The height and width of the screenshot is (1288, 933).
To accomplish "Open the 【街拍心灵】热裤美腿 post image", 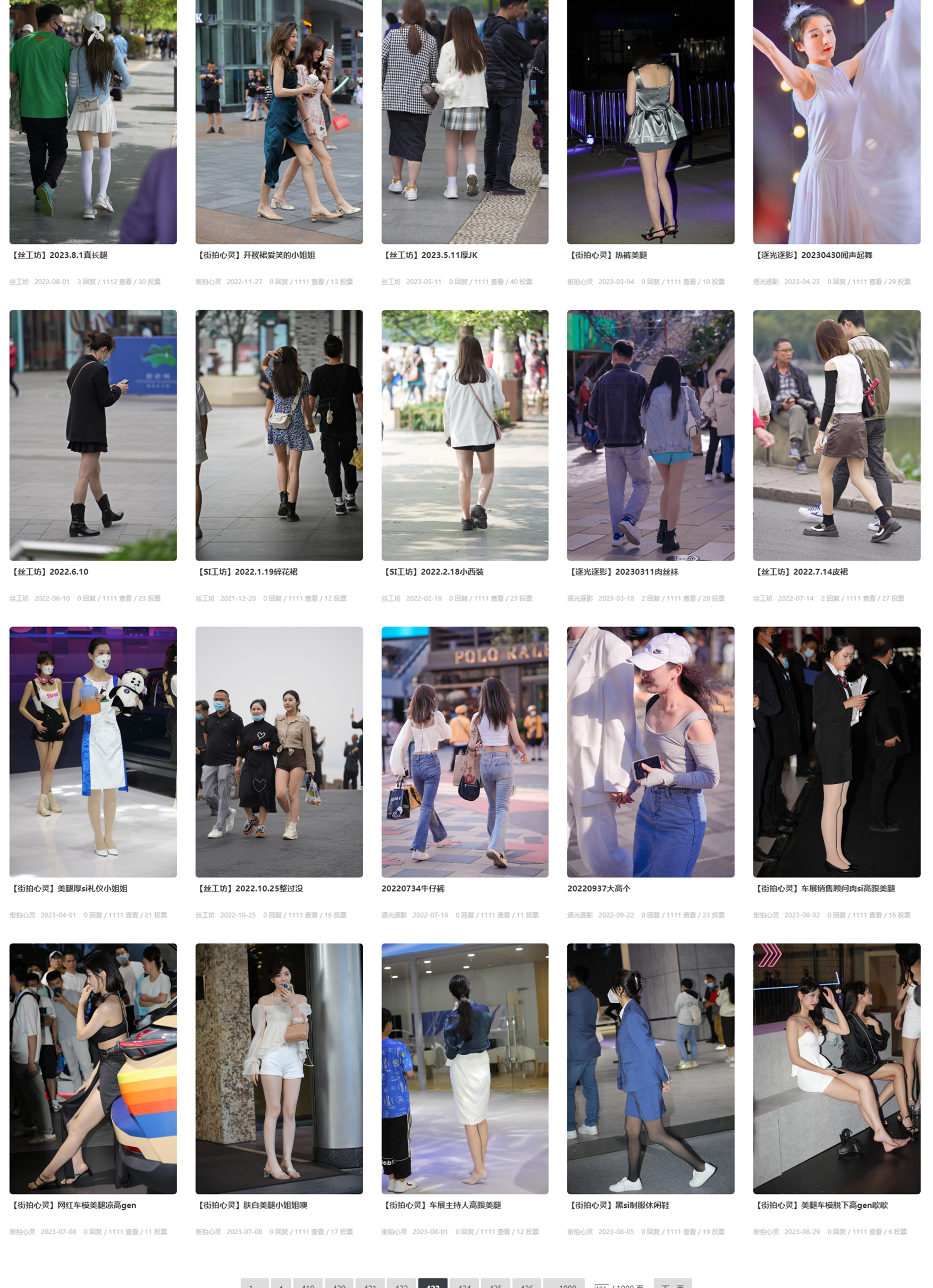I will point(650,122).
